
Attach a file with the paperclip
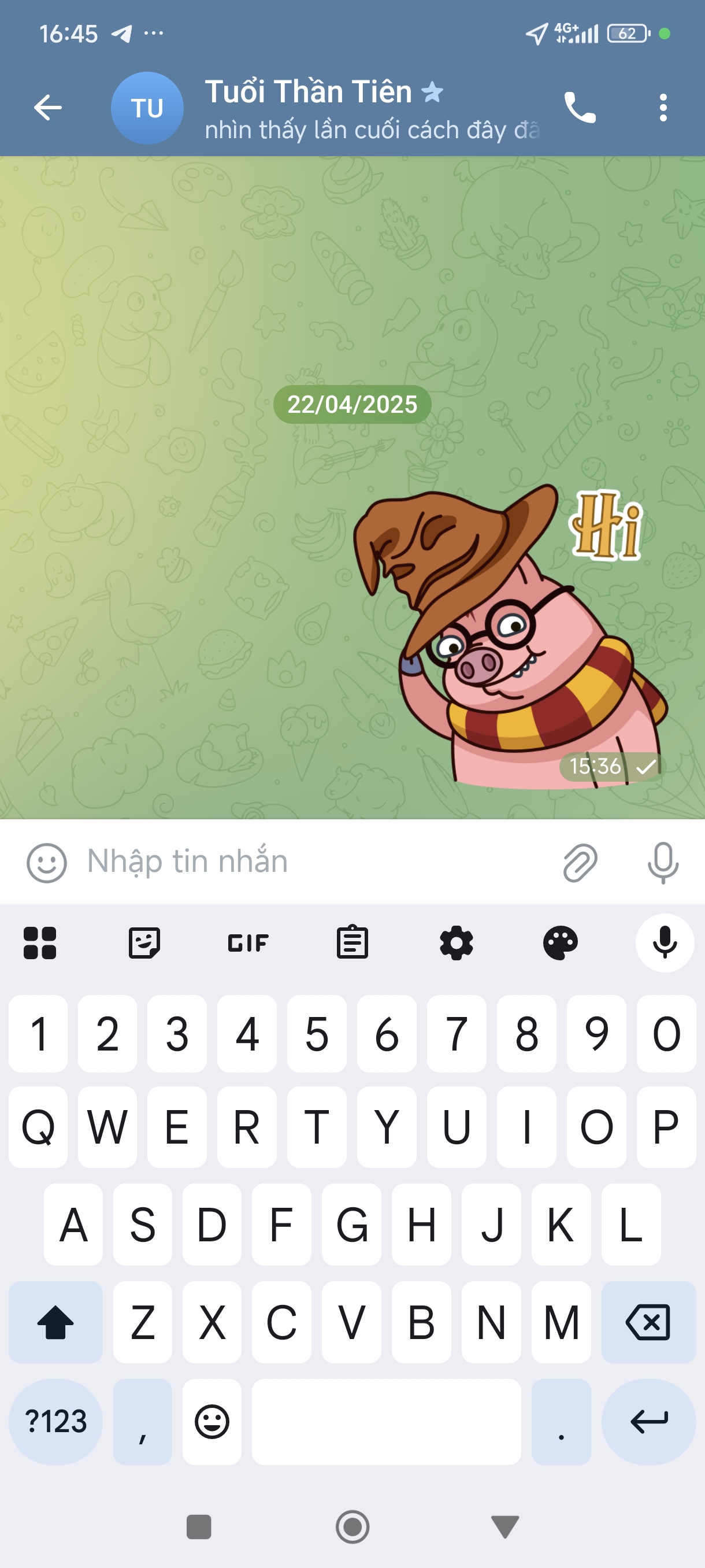(579, 862)
